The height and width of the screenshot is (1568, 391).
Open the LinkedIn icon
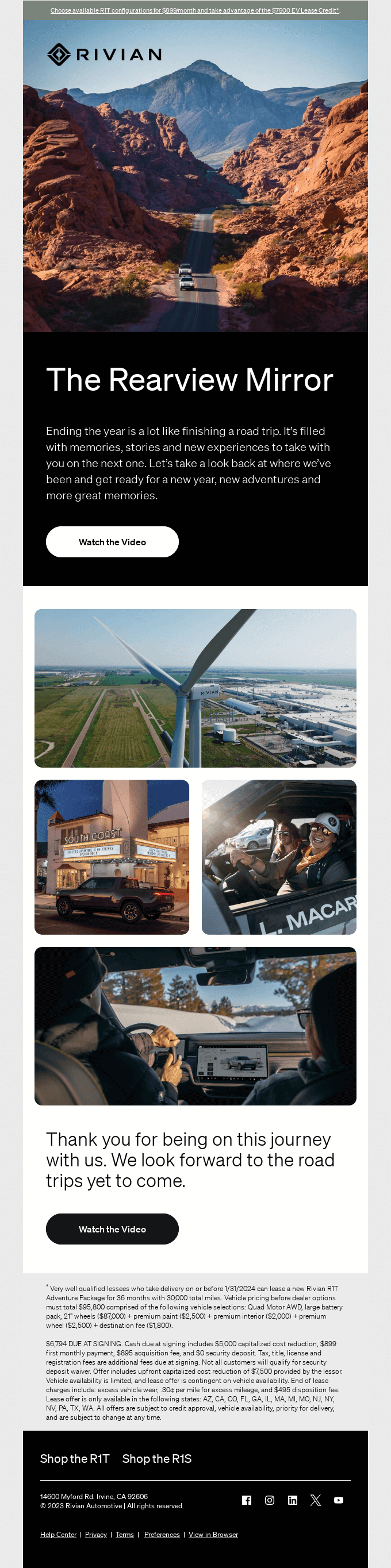(293, 1500)
